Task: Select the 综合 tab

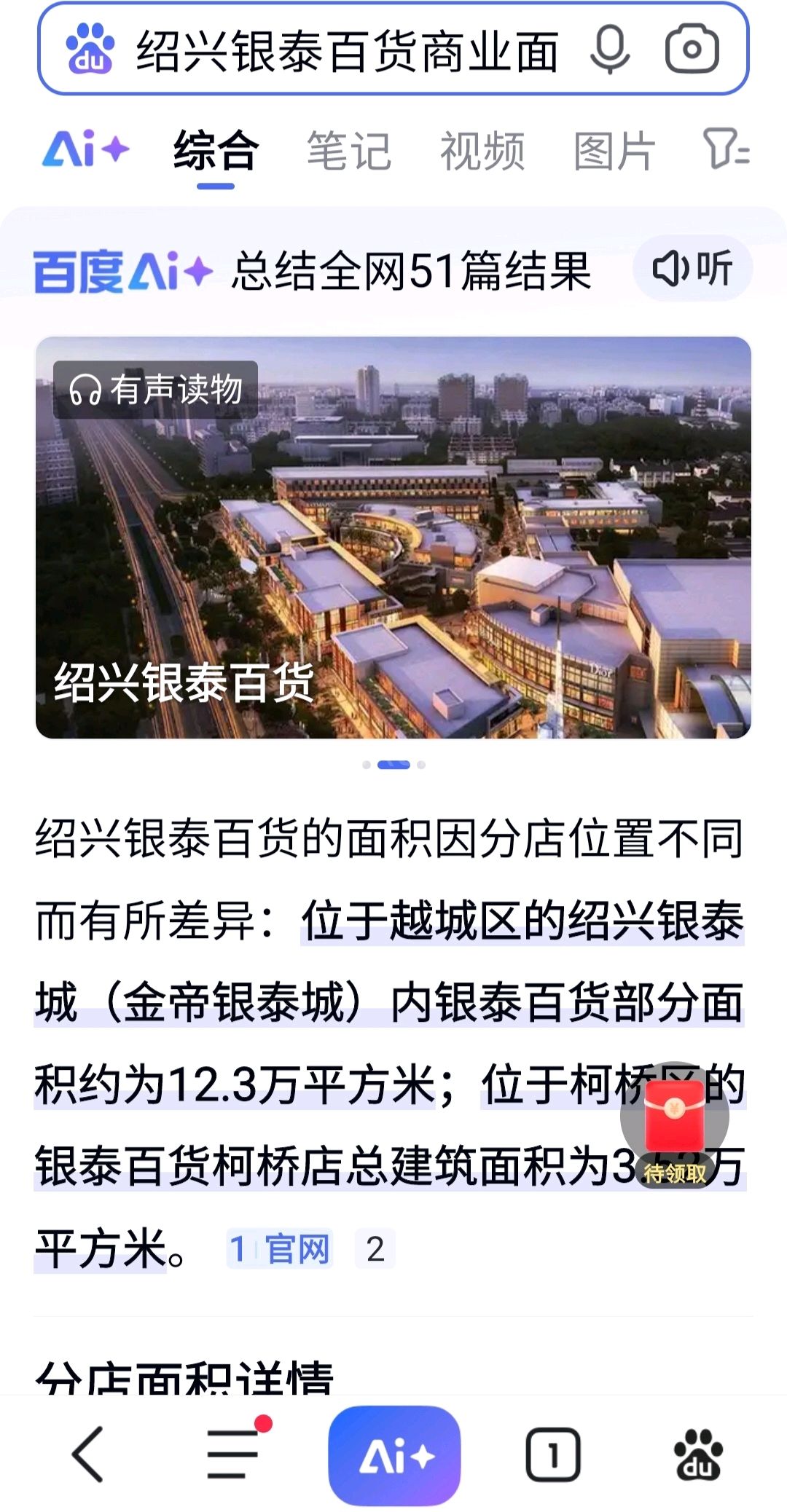Action: pos(216,151)
